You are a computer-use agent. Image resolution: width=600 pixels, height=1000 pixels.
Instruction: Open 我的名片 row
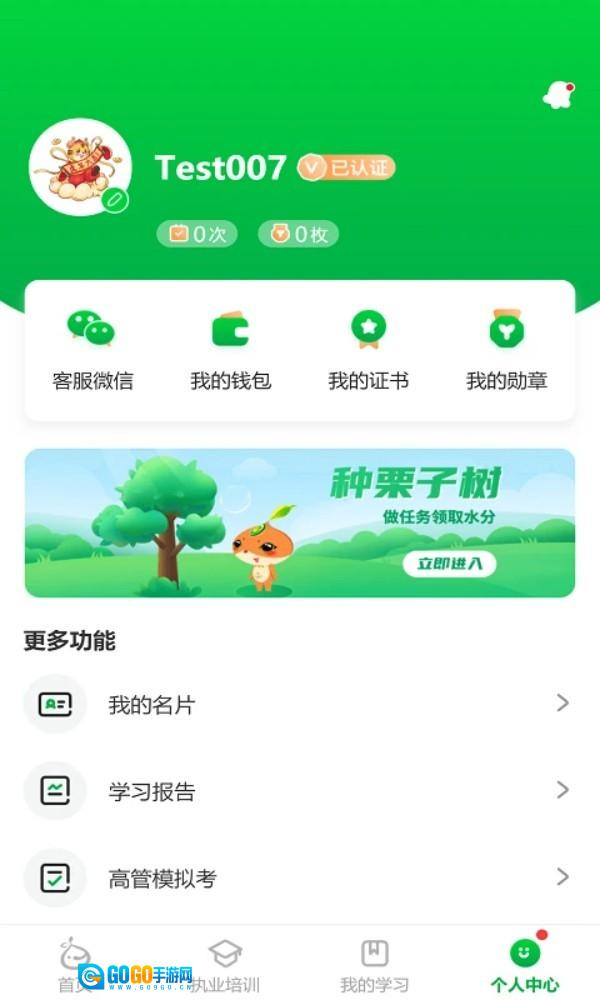300,704
